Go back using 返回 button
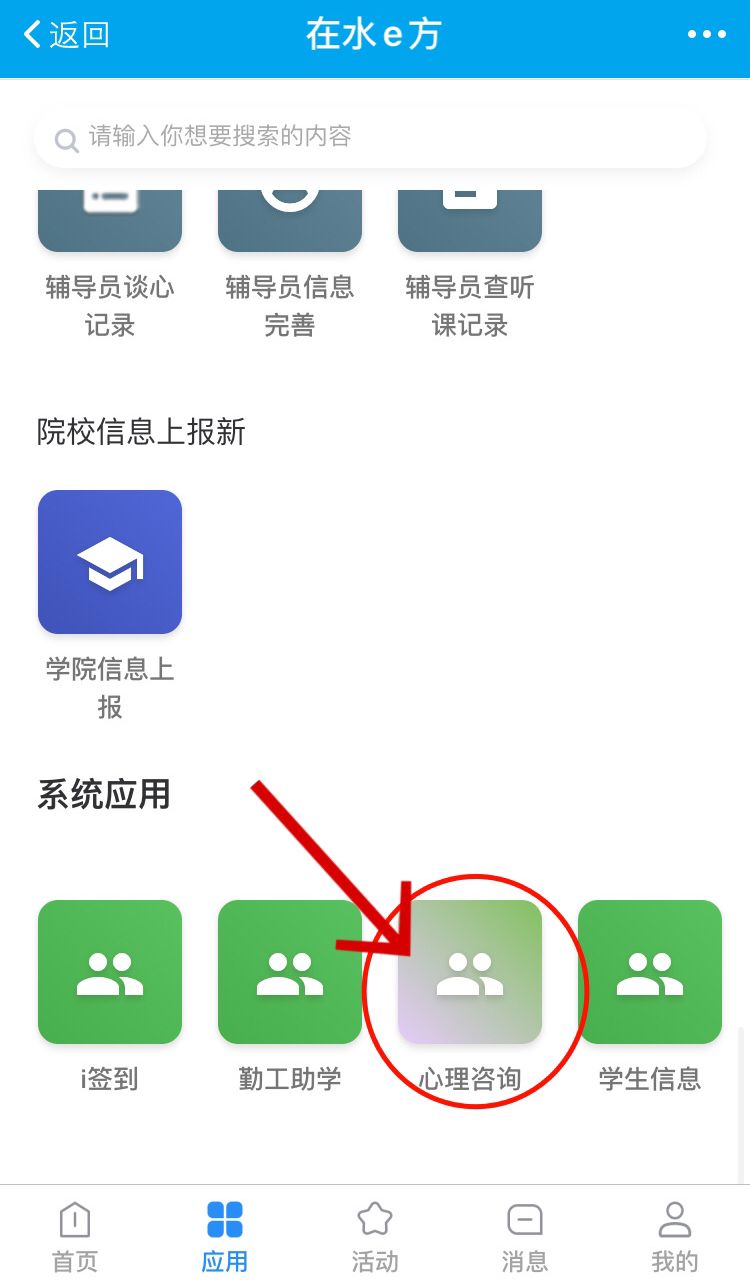This screenshot has width=750, height=1283. pos(66,35)
